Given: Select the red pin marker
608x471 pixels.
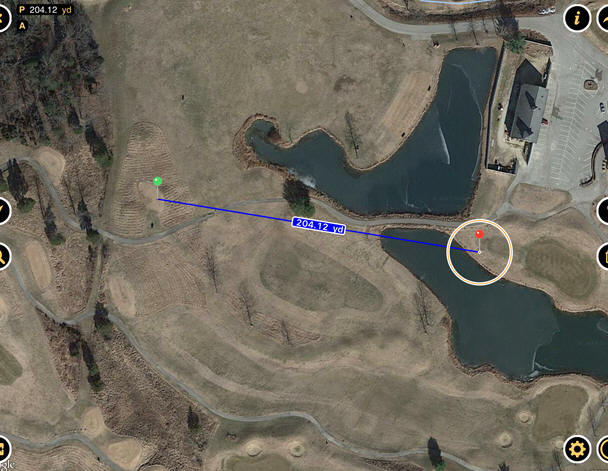Looking at the screenshot, I should (479, 235).
